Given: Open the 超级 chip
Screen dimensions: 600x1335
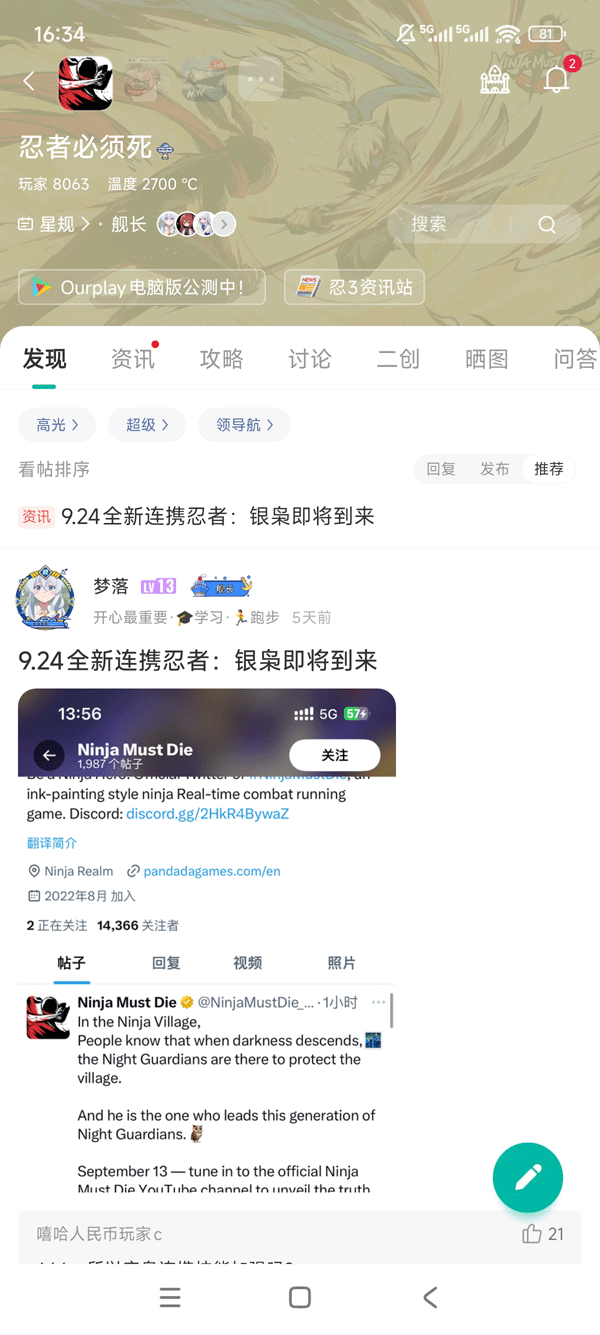Looking at the screenshot, I should tap(147, 425).
